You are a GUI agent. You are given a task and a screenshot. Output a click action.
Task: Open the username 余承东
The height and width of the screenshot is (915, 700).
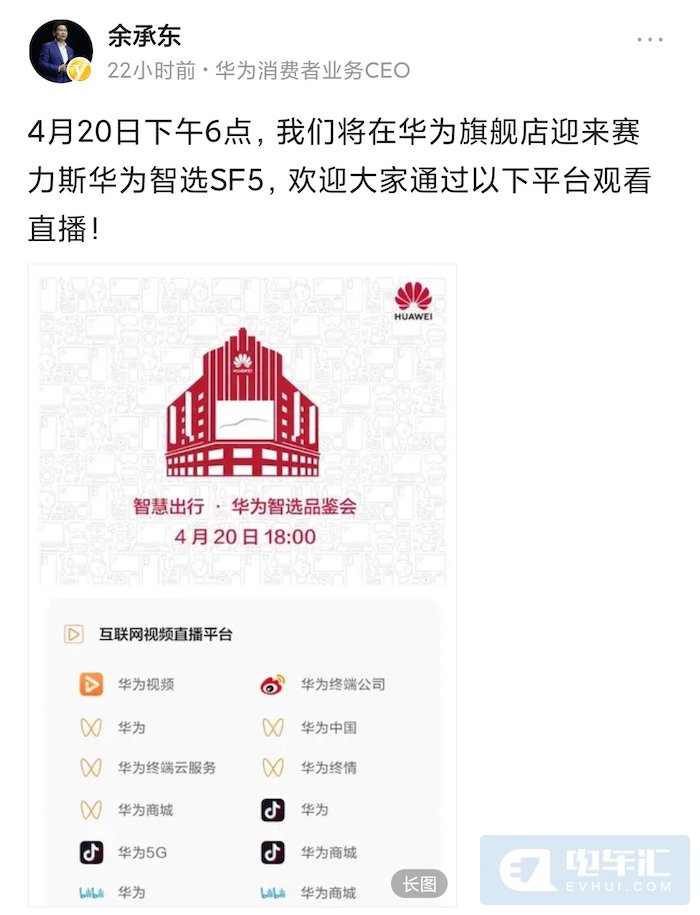(144, 35)
